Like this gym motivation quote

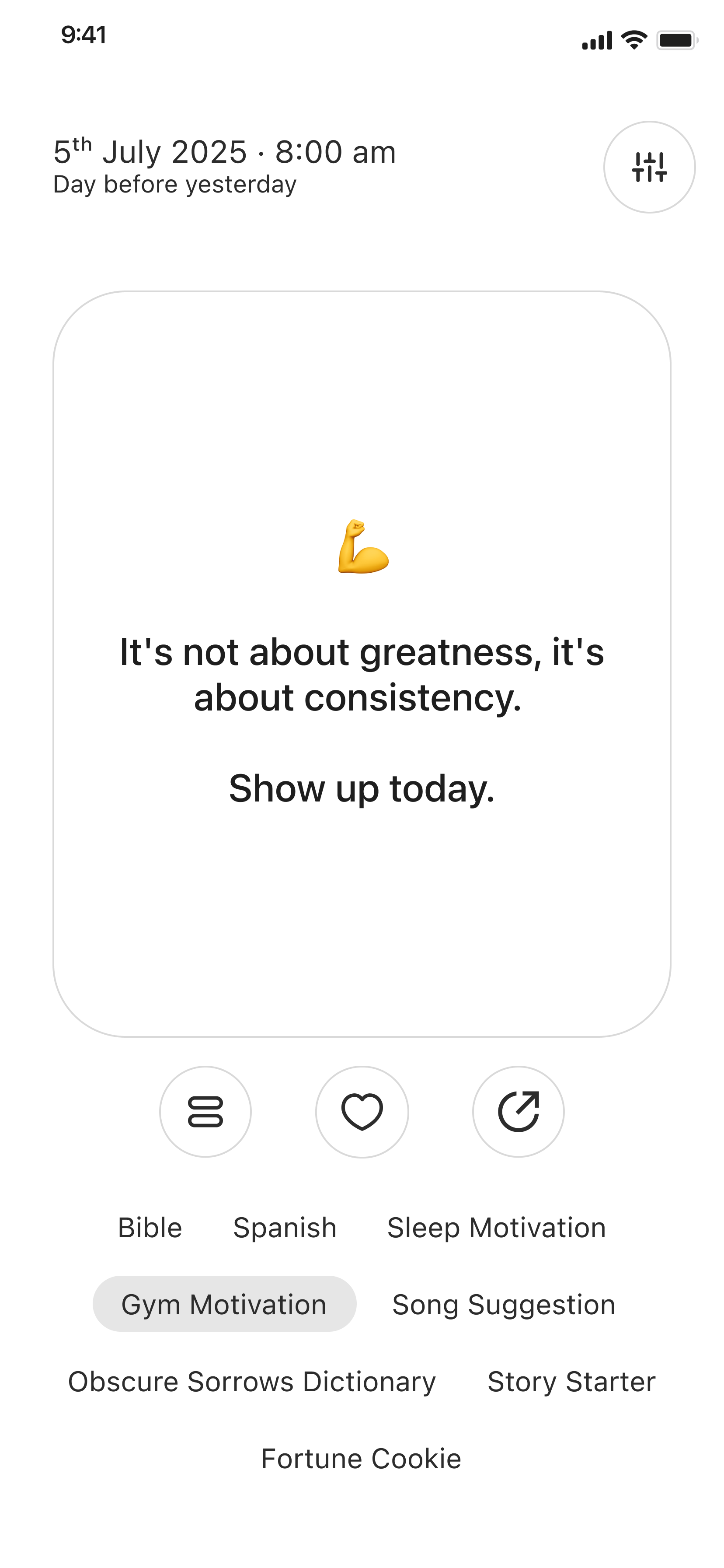(362, 1112)
